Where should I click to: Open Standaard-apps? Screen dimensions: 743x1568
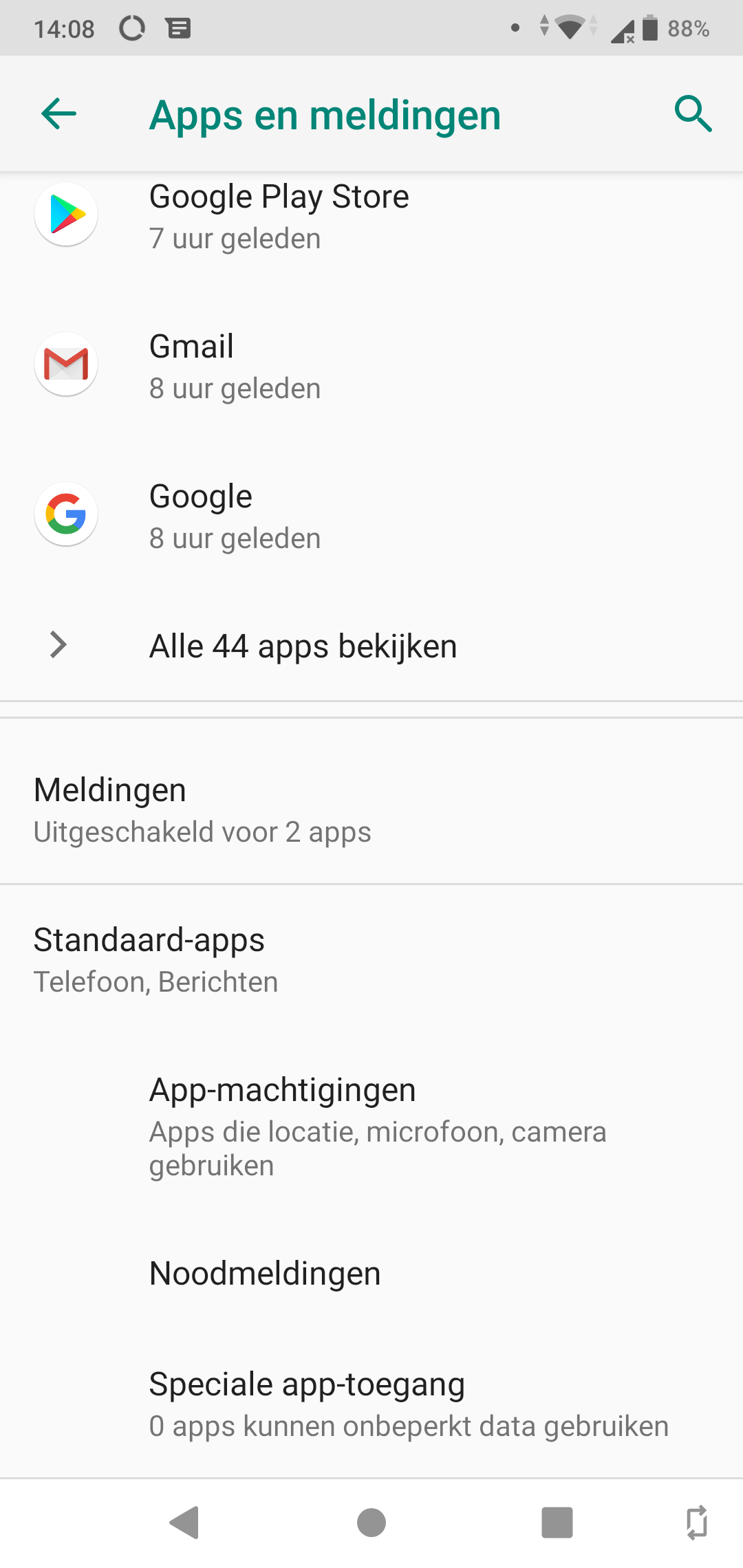click(x=371, y=959)
